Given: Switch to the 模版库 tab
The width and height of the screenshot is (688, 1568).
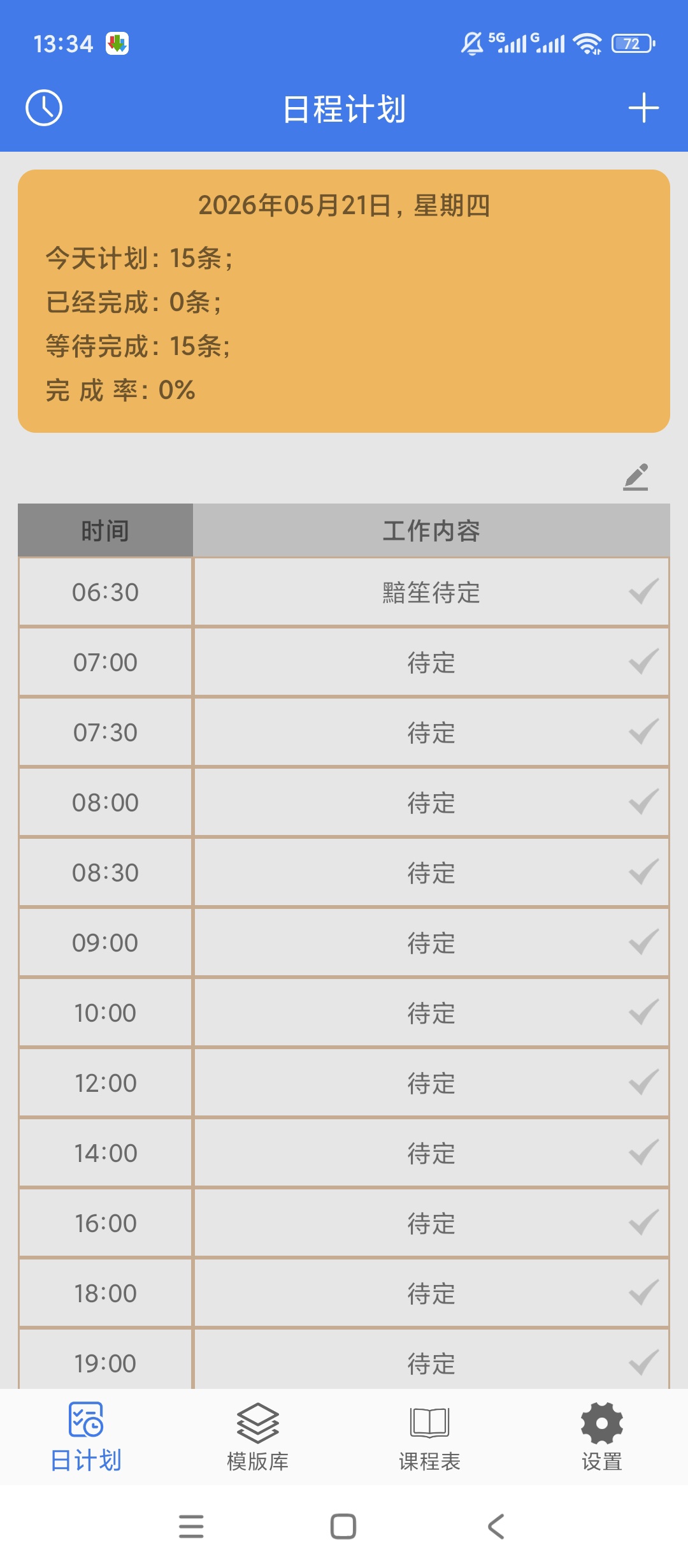Looking at the screenshot, I should click(258, 1437).
